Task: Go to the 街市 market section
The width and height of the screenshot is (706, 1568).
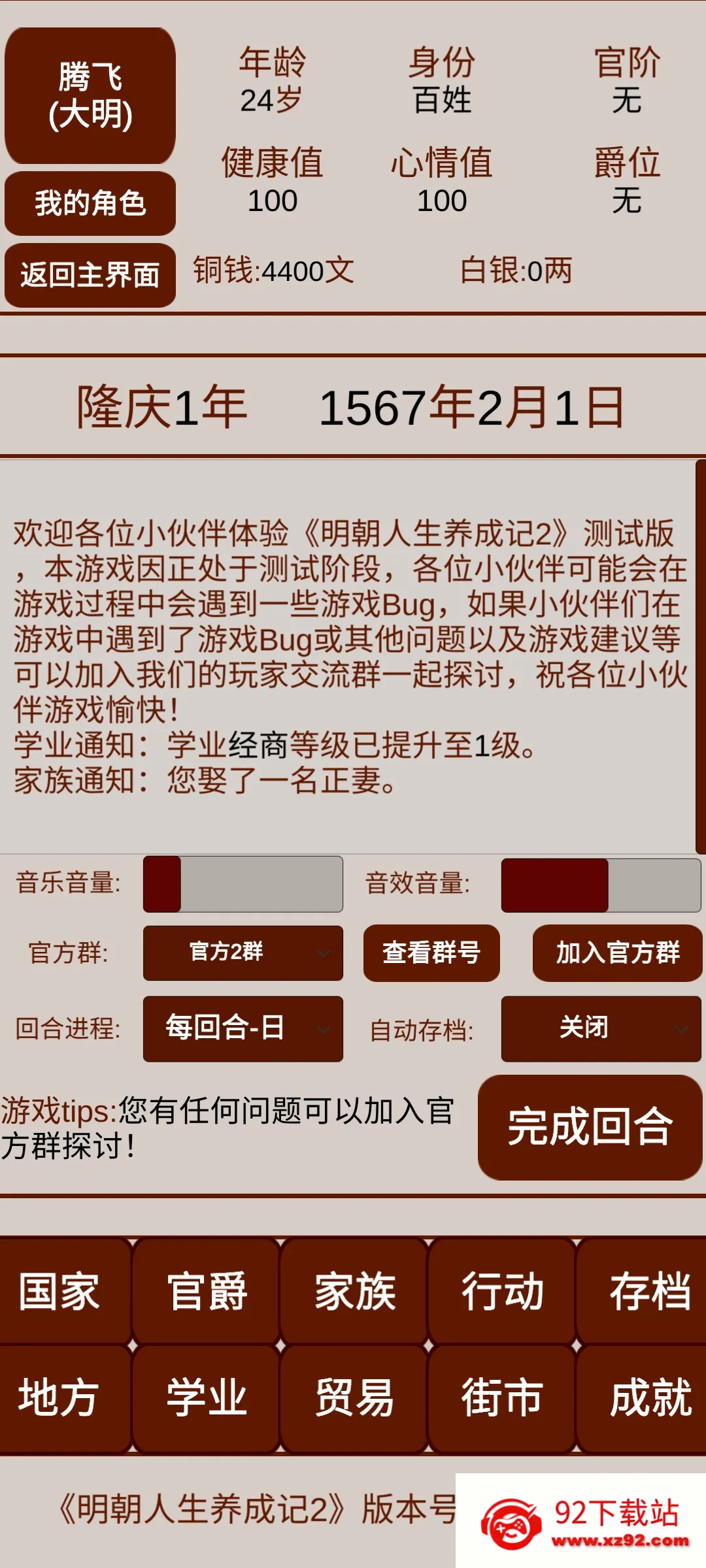Action: [x=502, y=1397]
